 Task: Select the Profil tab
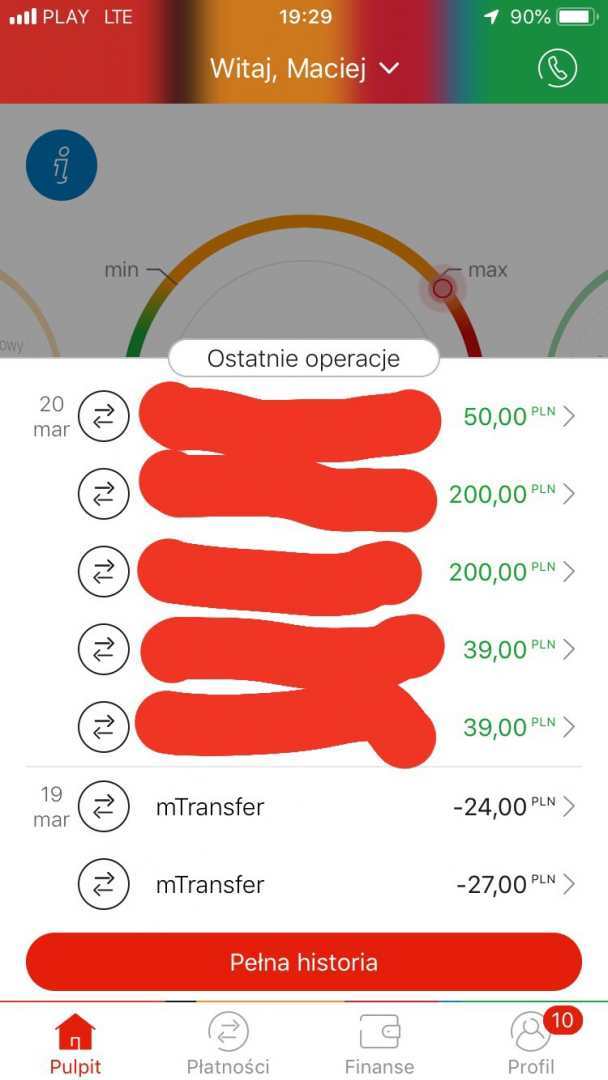tap(531, 1042)
